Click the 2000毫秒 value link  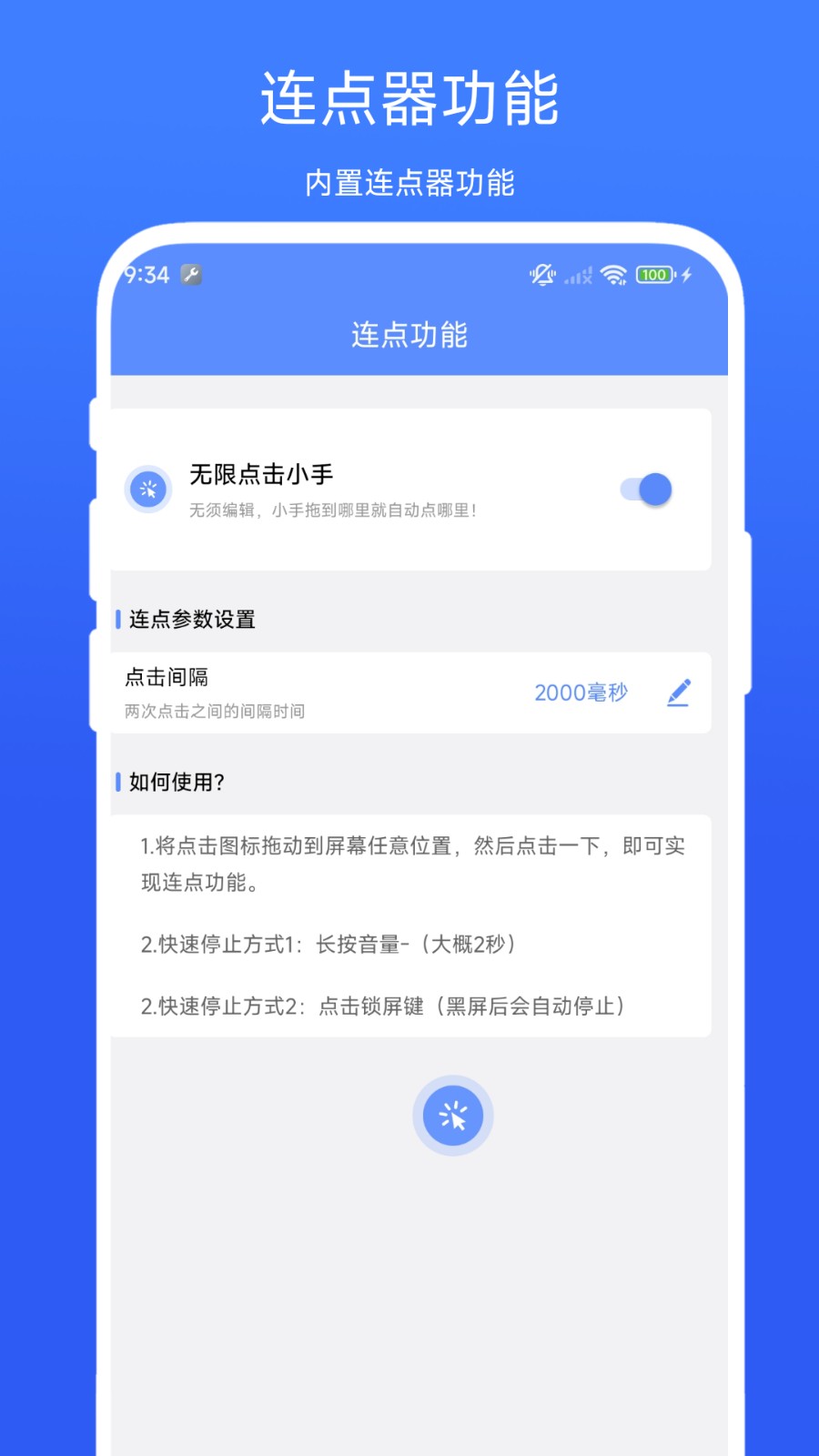[x=581, y=693]
